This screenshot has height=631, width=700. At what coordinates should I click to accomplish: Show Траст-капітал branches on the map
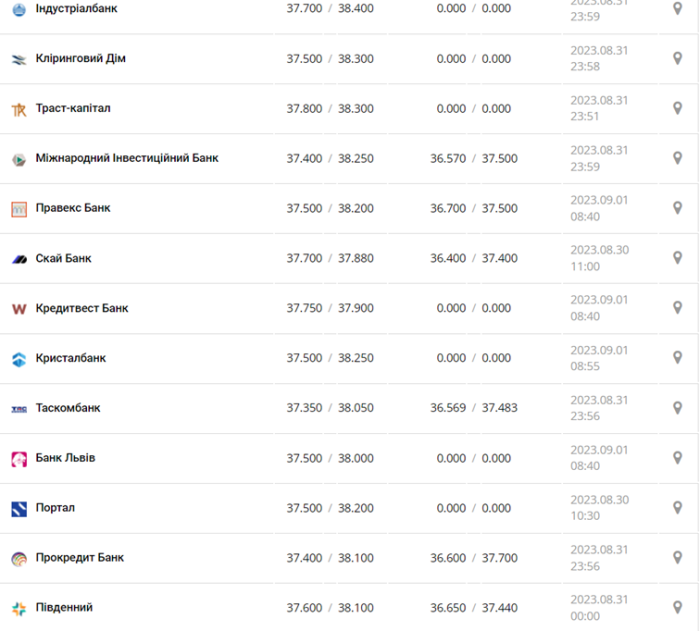pos(677,108)
